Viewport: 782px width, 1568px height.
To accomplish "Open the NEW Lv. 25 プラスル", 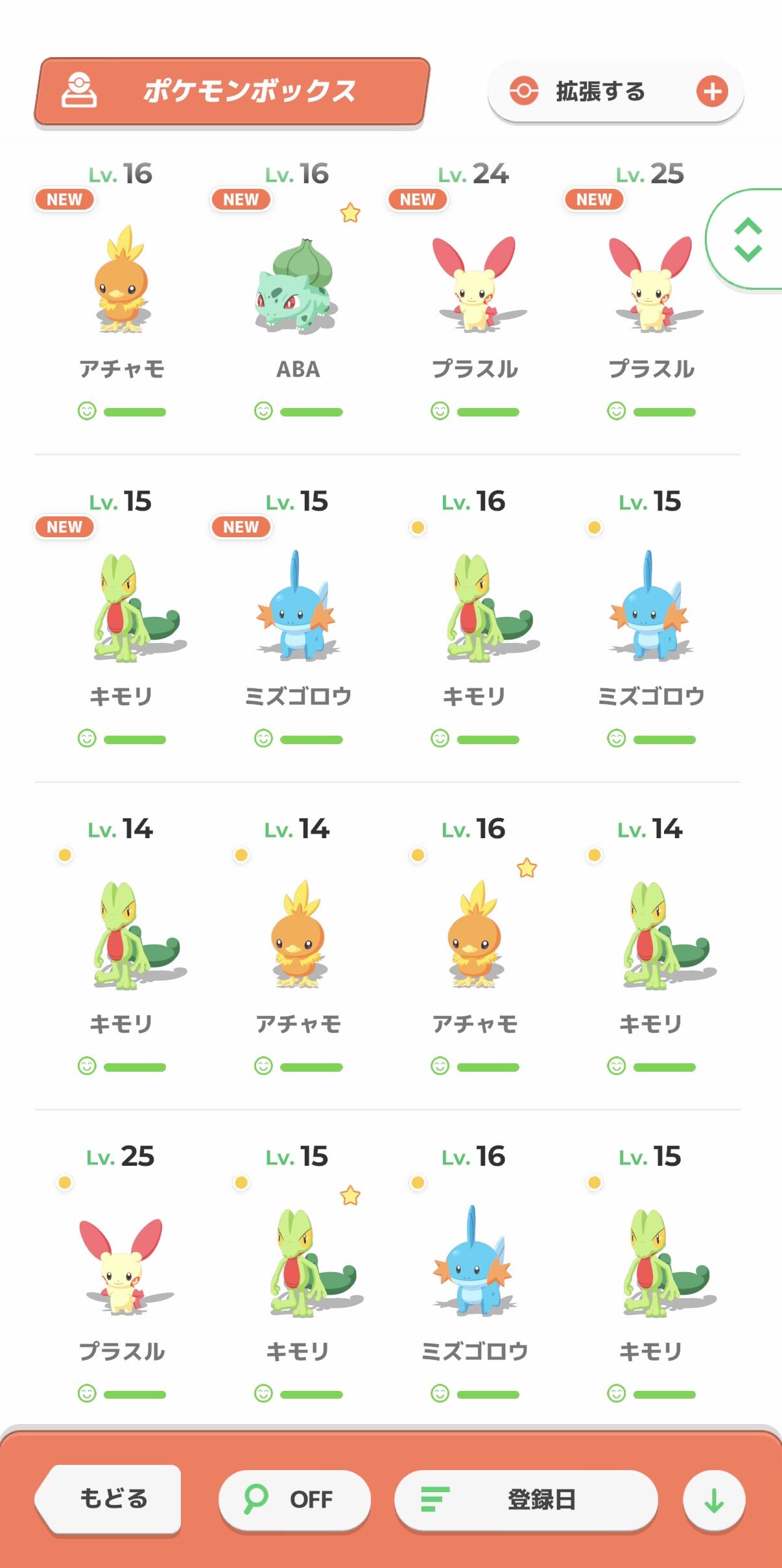I will (651, 285).
